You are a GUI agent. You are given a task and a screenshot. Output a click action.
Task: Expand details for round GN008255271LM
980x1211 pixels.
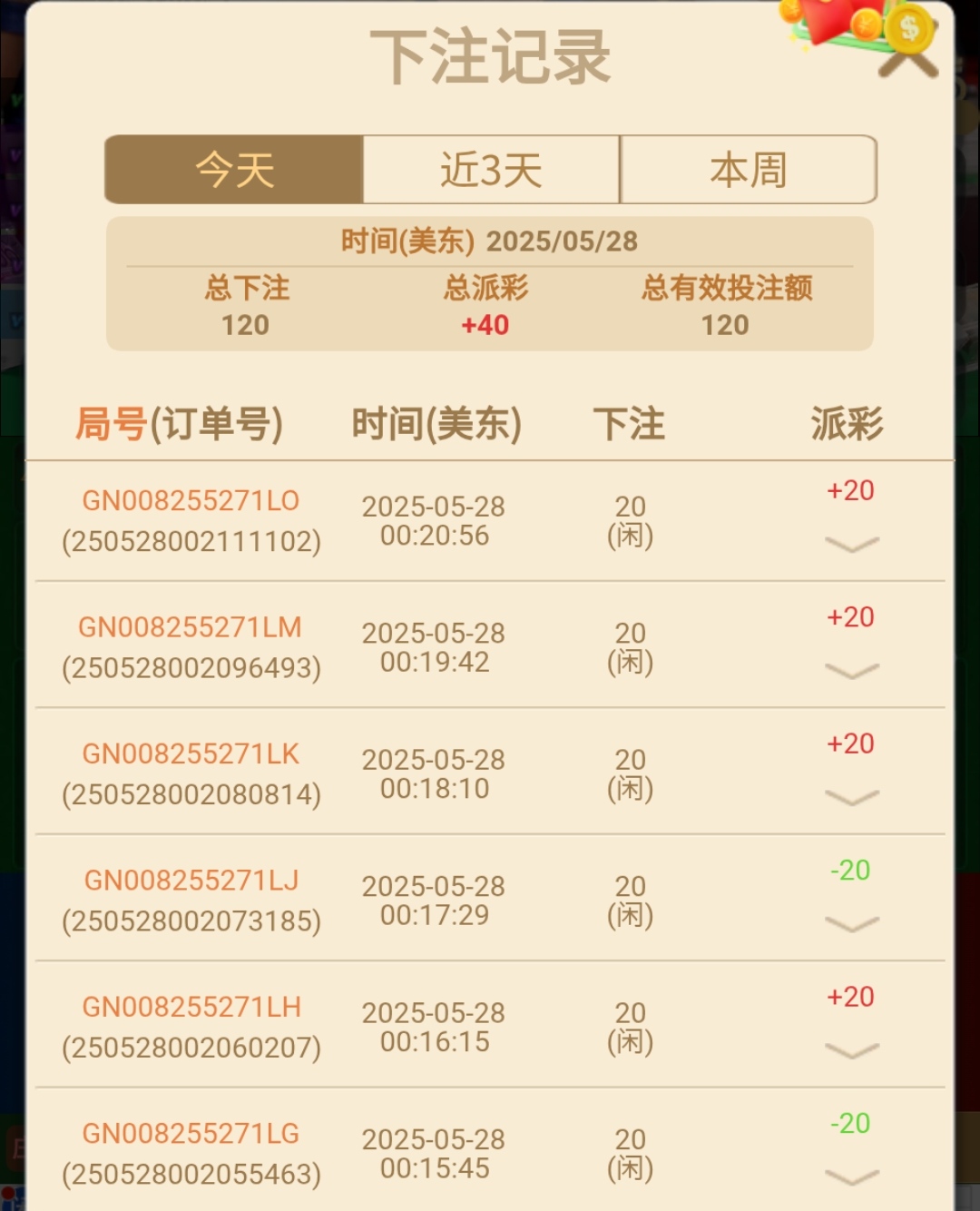click(851, 671)
